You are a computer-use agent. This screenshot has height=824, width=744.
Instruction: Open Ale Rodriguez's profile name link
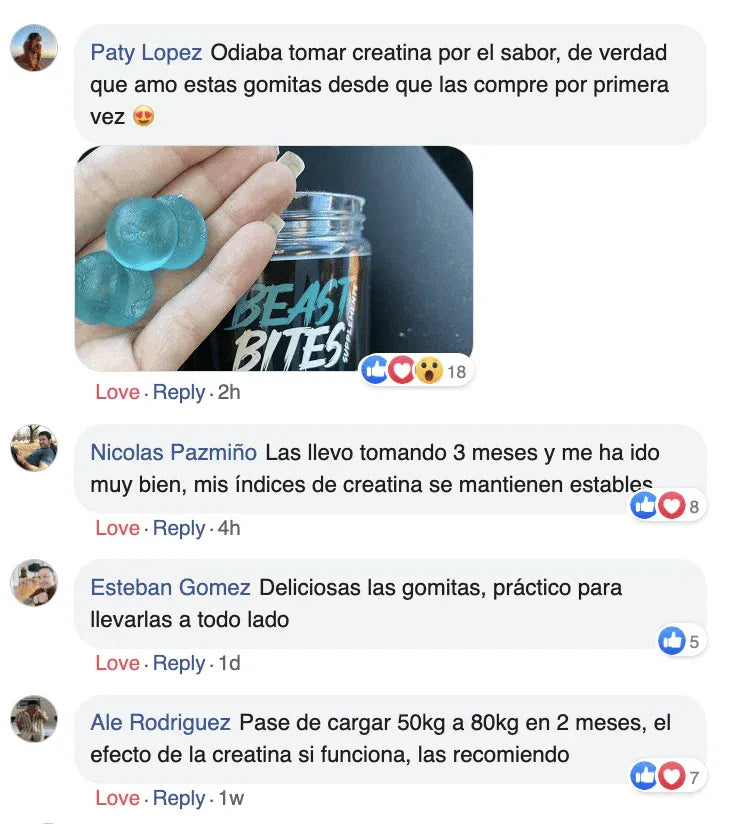(x=160, y=723)
